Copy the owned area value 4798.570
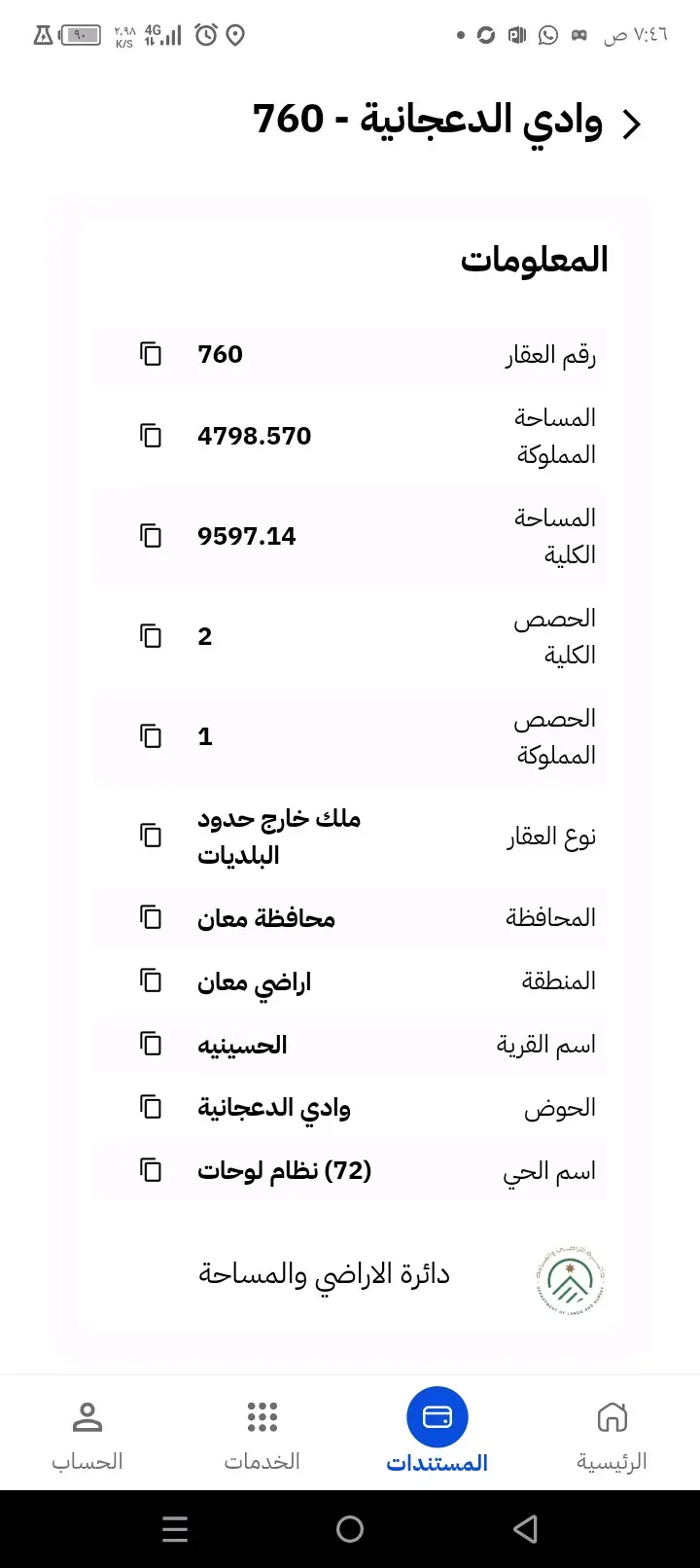This screenshot has height=1568, width=700. (x=152, y=436)
